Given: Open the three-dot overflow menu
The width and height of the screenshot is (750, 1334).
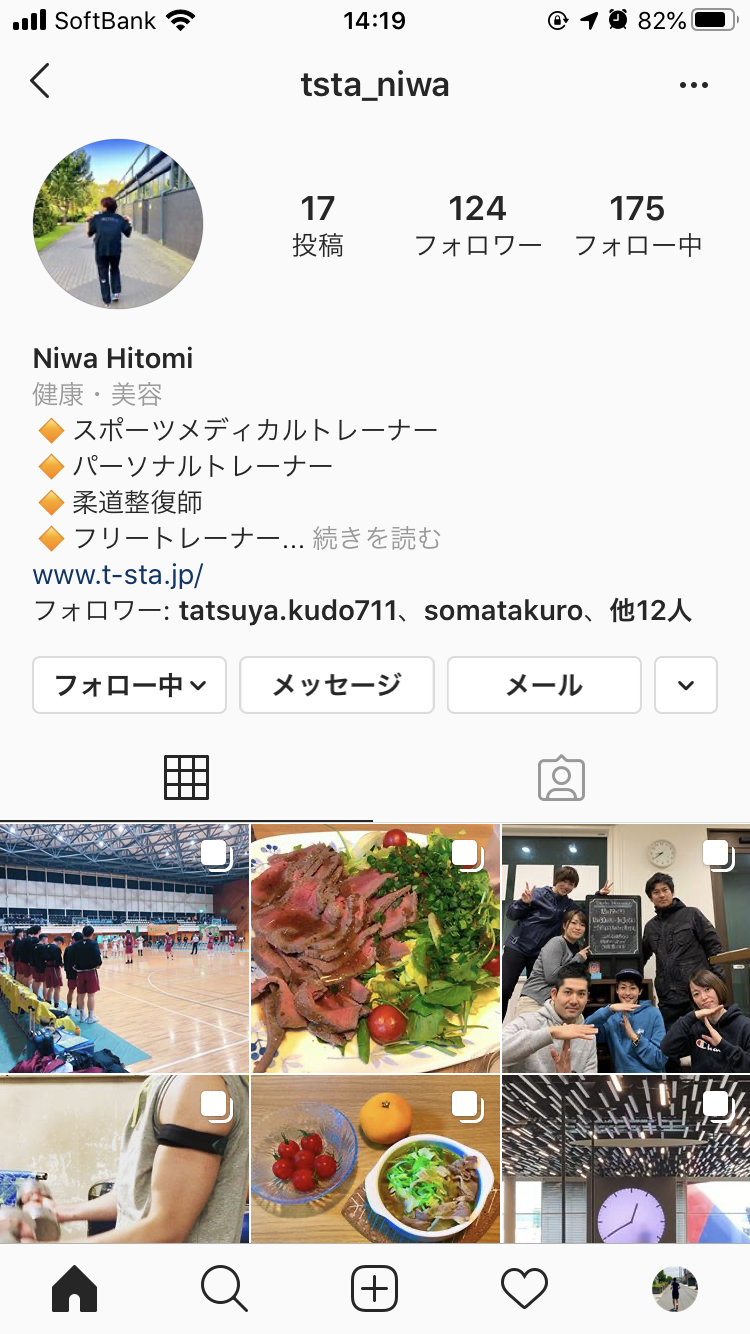Looking at the screenshot, I should [693, 85].
